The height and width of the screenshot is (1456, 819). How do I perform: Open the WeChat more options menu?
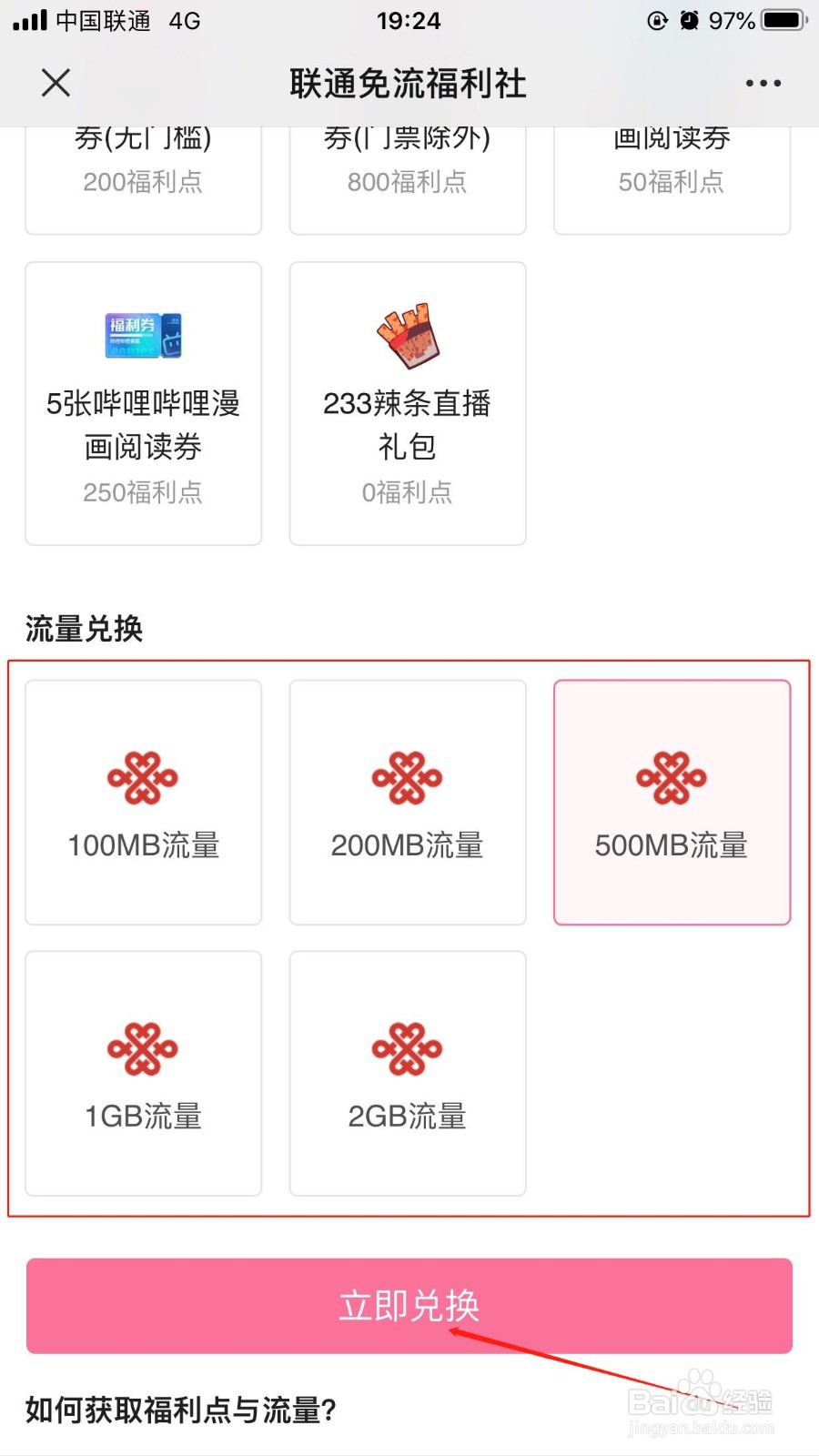click(x=763, y=83)
